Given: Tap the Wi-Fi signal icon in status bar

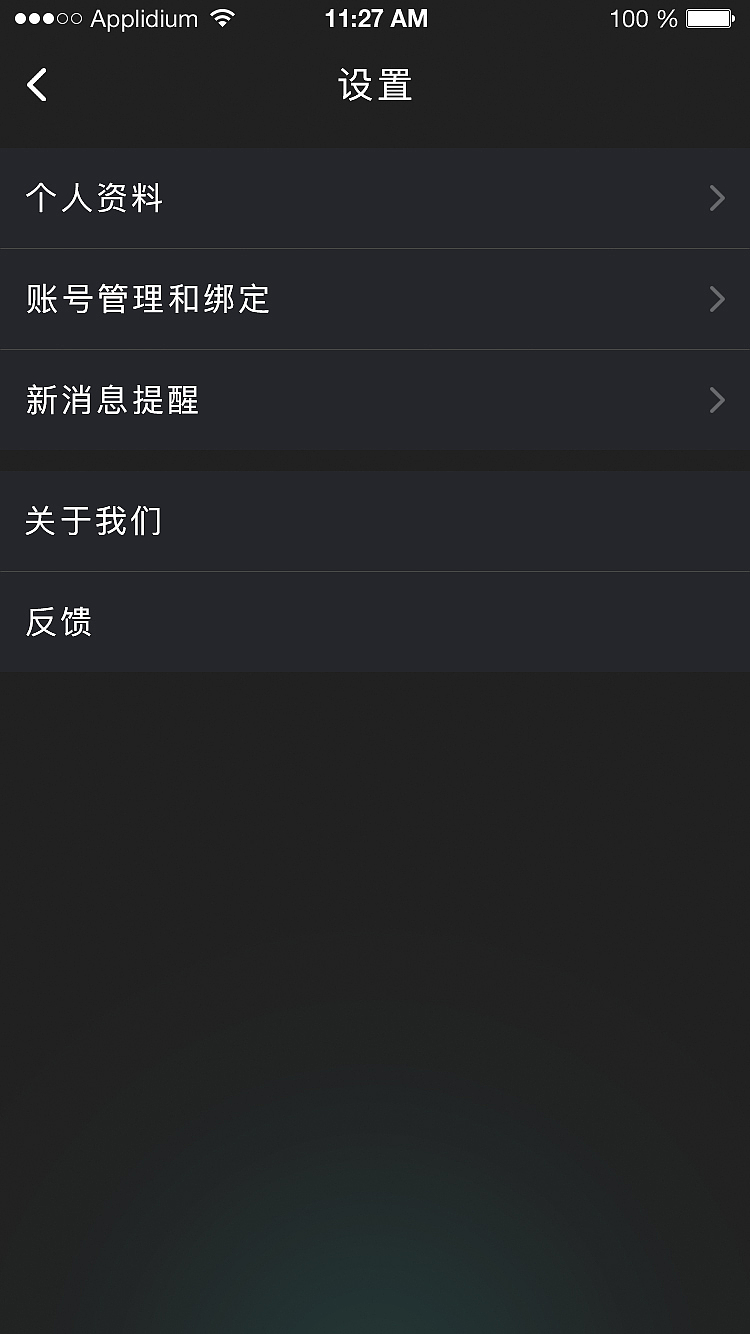Looking at the screenshot, I should [x=222, y=17].
